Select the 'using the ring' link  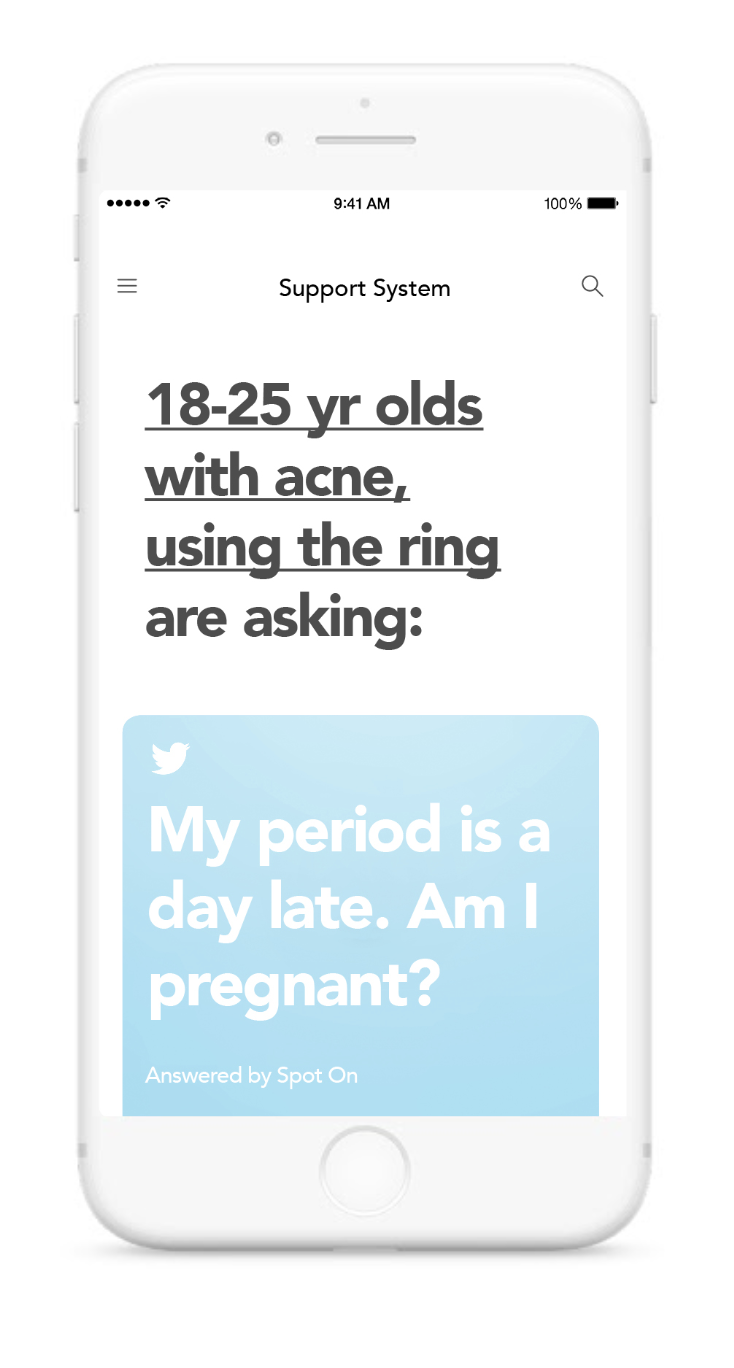coord(322,548)
